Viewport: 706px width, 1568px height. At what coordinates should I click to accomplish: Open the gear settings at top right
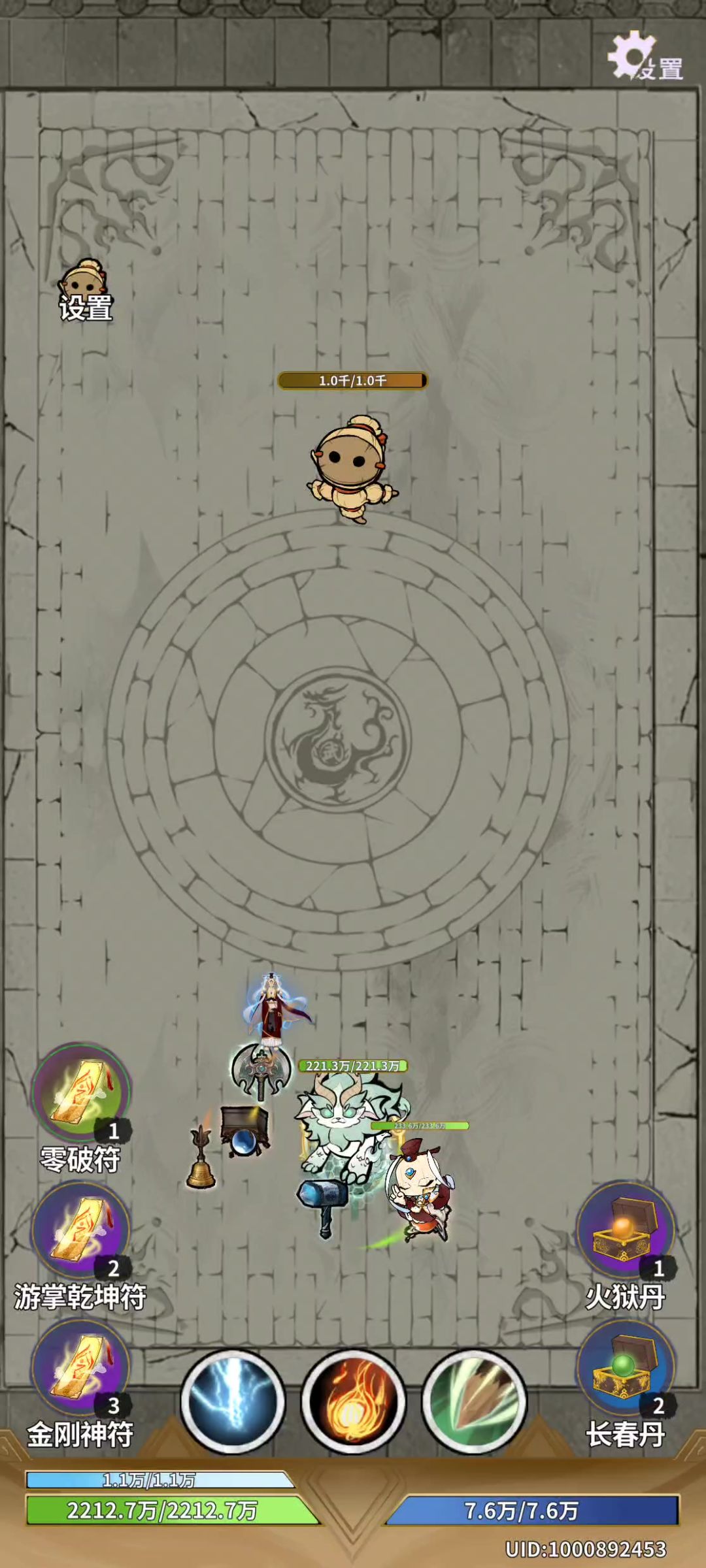coord(644,57)
